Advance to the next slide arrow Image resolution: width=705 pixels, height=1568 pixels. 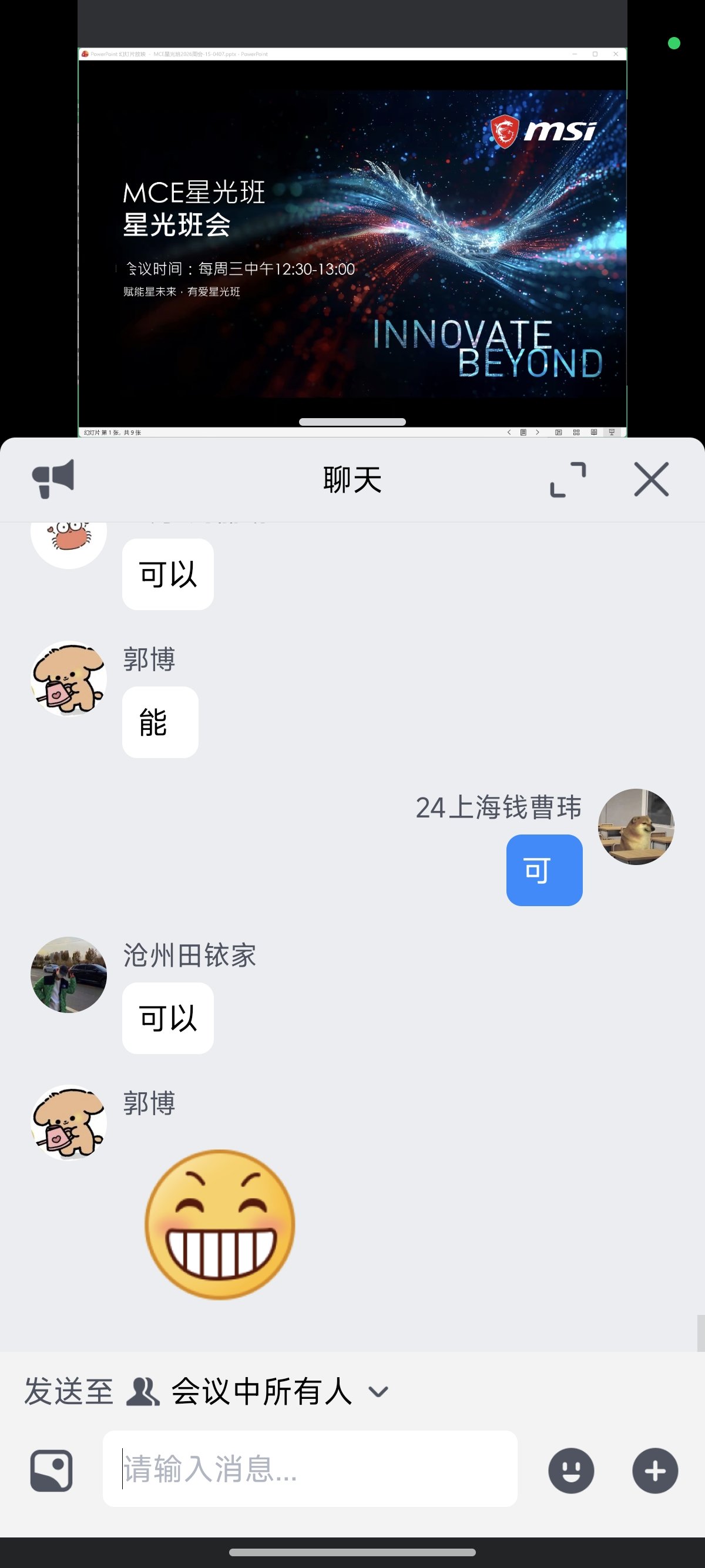pyautogui.click(x=538, y=433)
